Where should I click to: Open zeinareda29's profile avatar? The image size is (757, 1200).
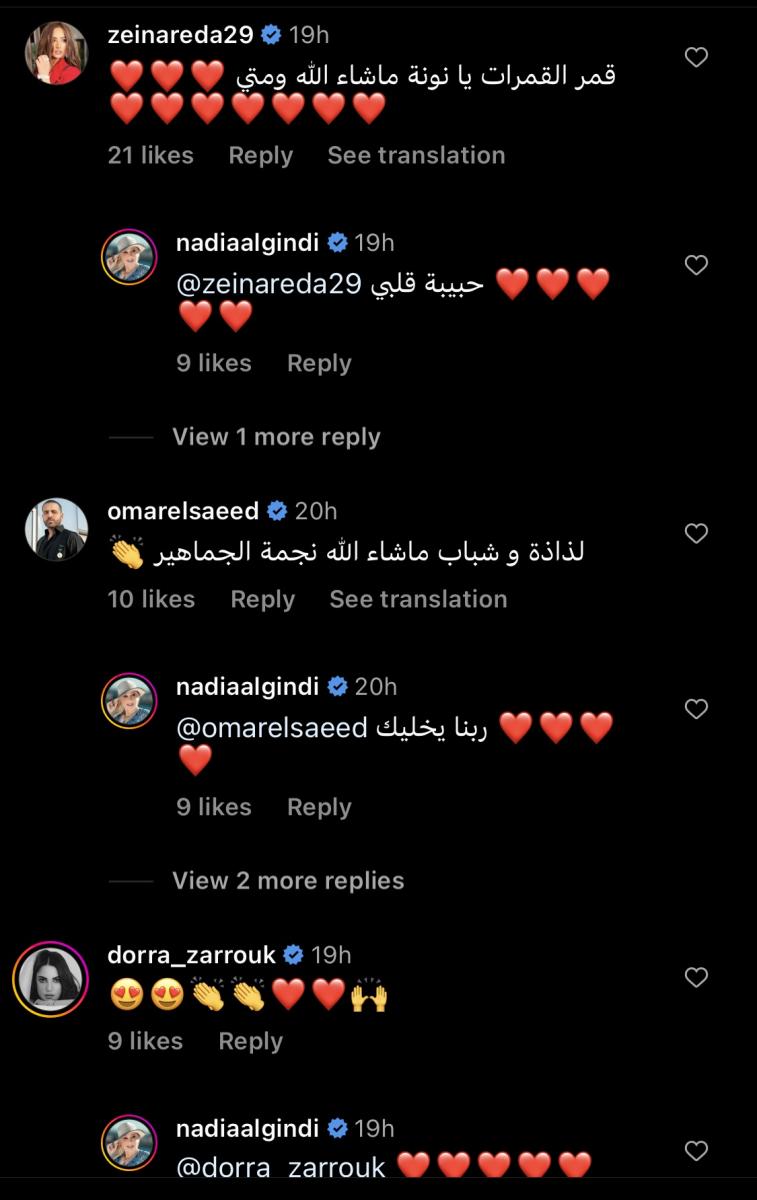(x=56, y=53)
